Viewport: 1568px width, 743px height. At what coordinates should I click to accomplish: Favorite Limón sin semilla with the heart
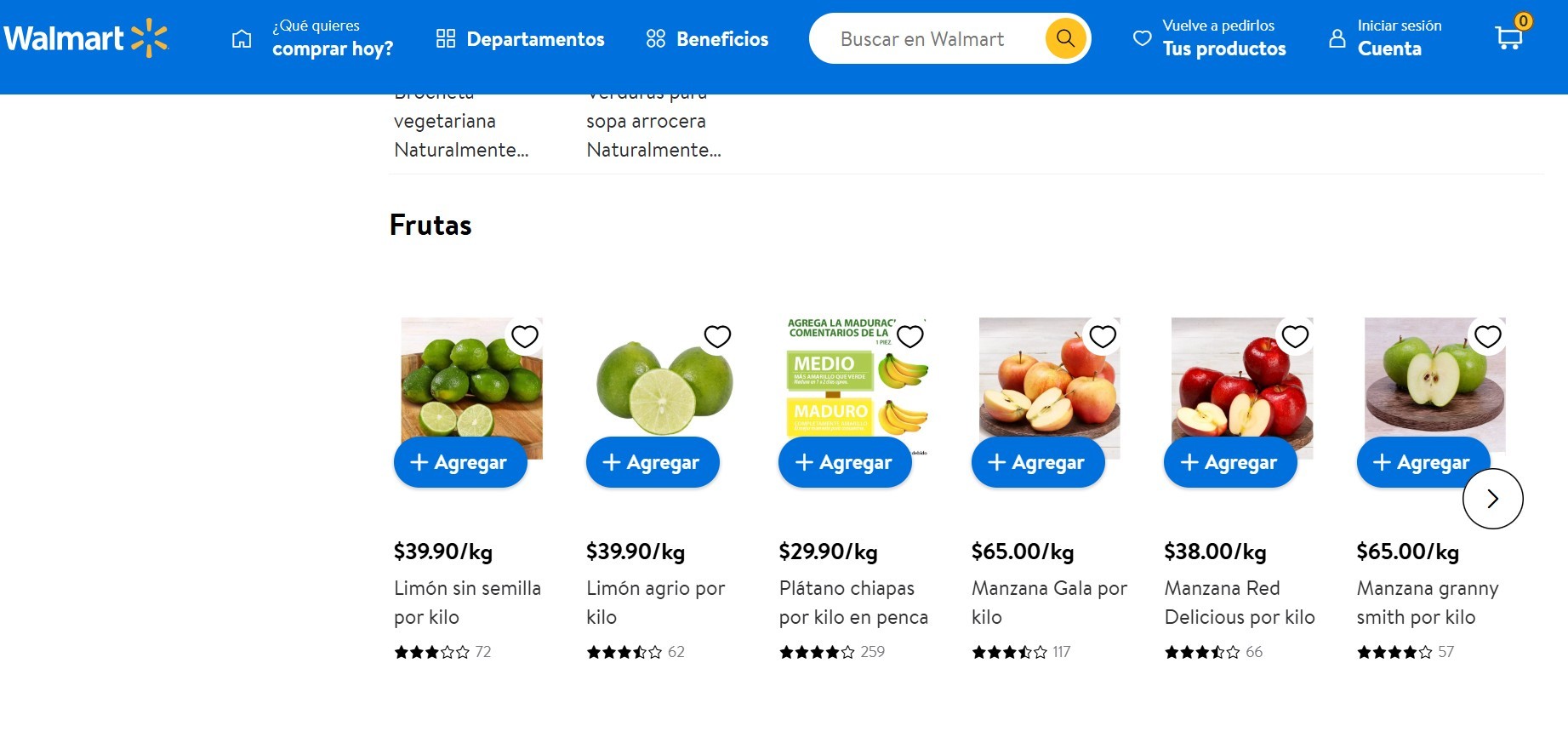524,337
